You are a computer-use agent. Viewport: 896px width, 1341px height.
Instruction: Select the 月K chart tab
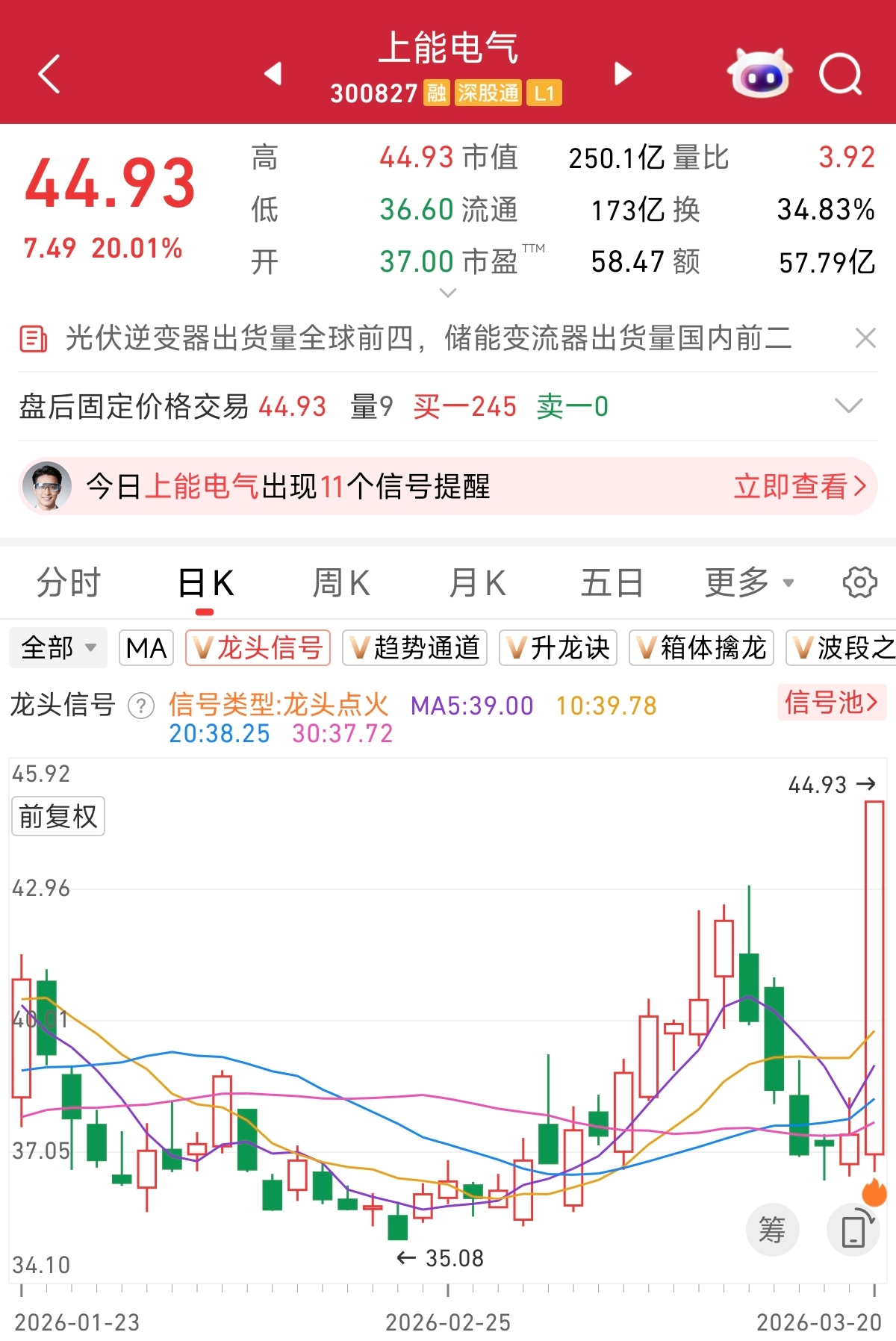(477, 582)
